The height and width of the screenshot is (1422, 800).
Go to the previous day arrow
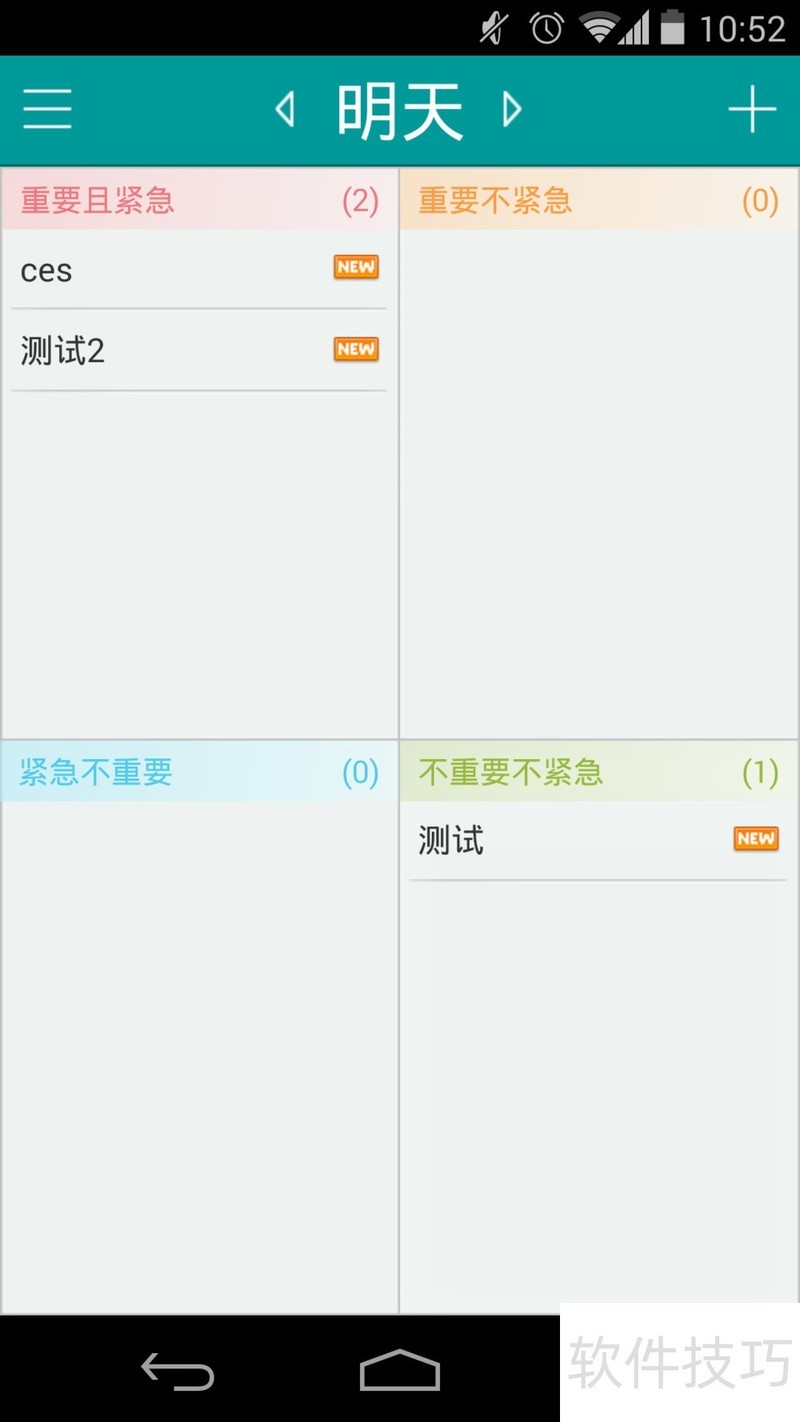pos(285,109)
